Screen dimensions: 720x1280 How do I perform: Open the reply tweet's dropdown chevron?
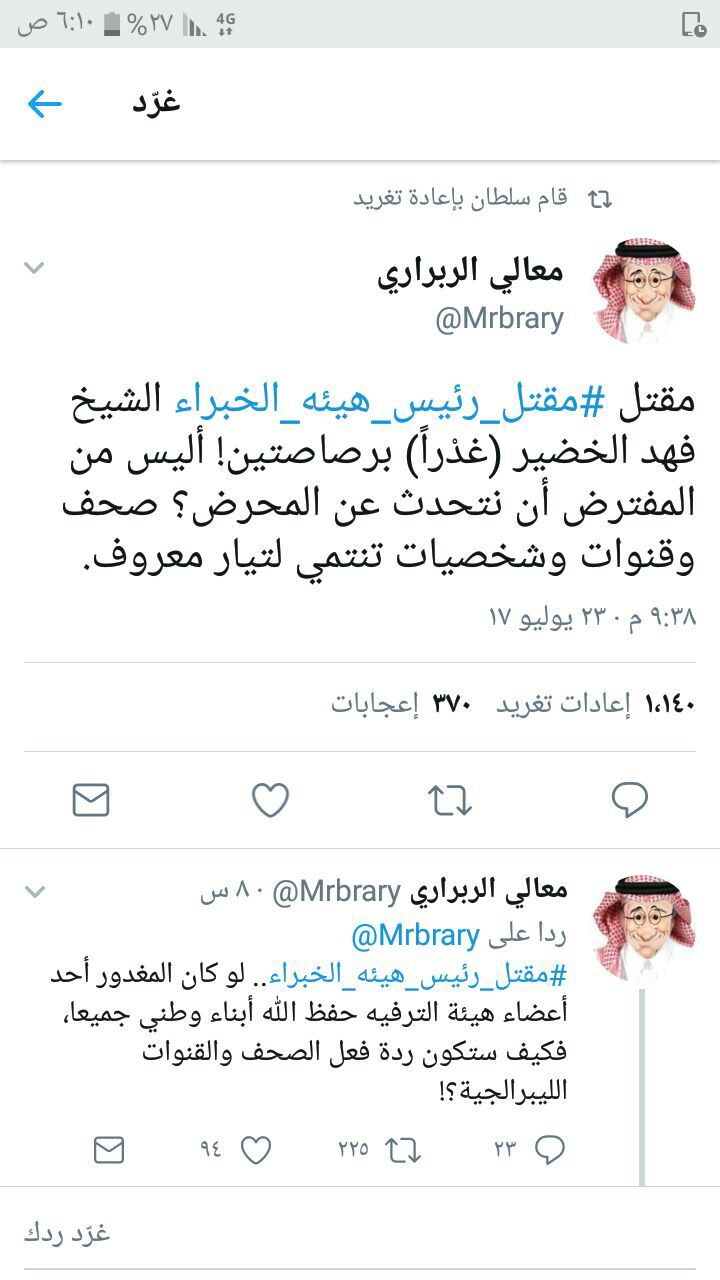[x=35, y=891]
